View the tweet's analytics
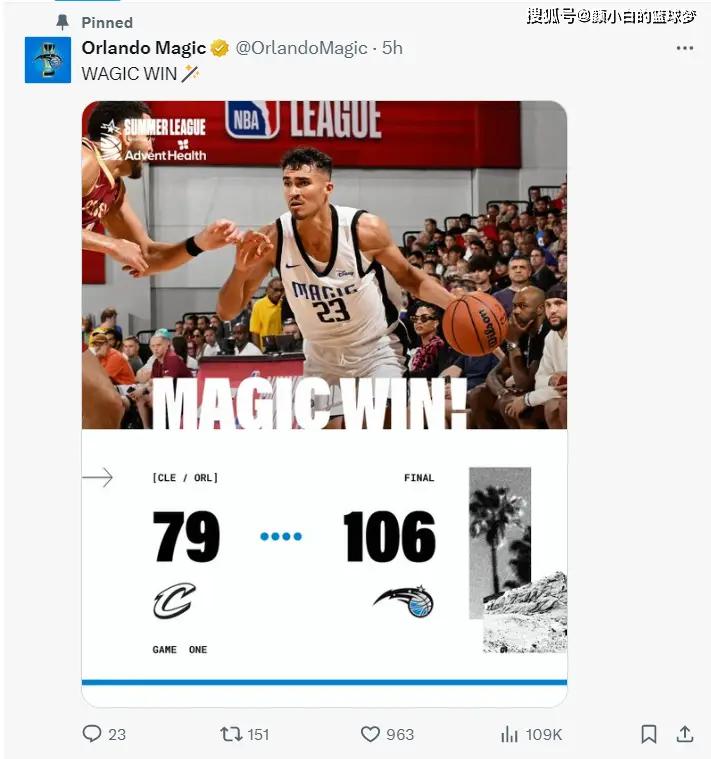The height and width of the screenshot is (759, 711). point(509,734)
